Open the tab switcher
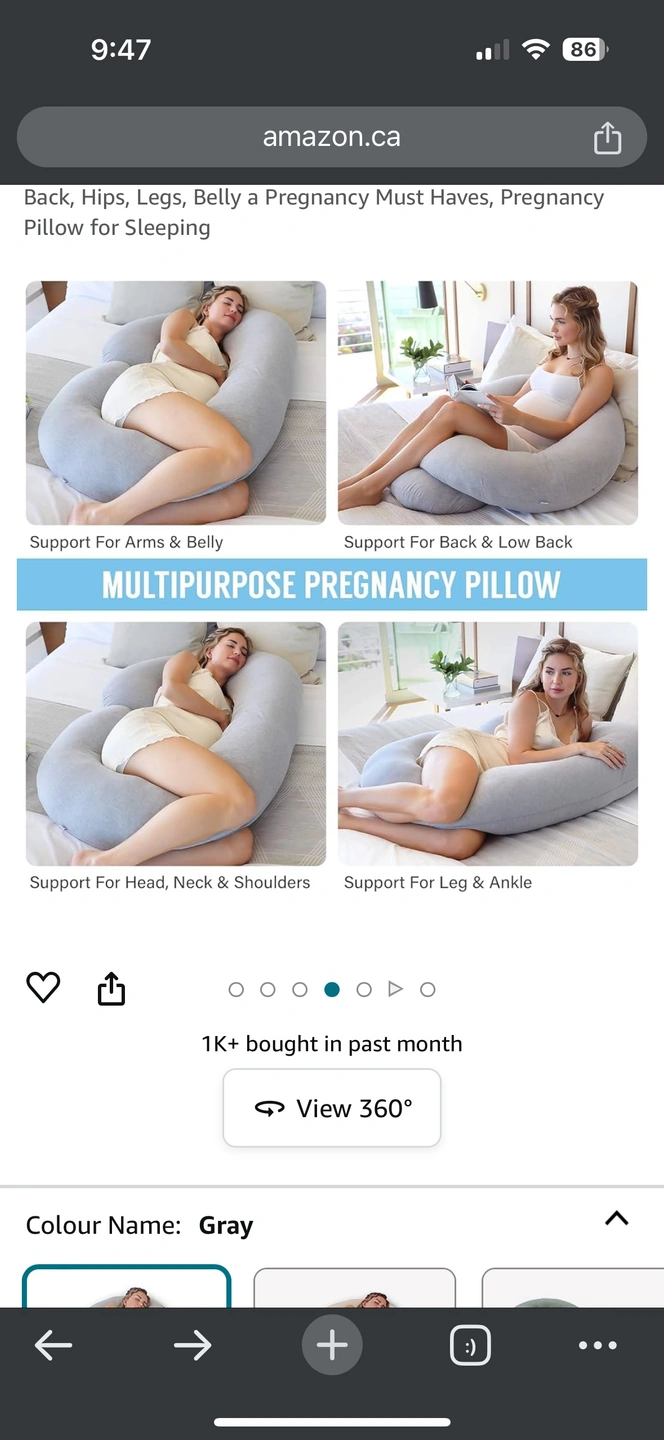Image resolution: width=664 pixels, height=1440 pixels. [470, 1346]
